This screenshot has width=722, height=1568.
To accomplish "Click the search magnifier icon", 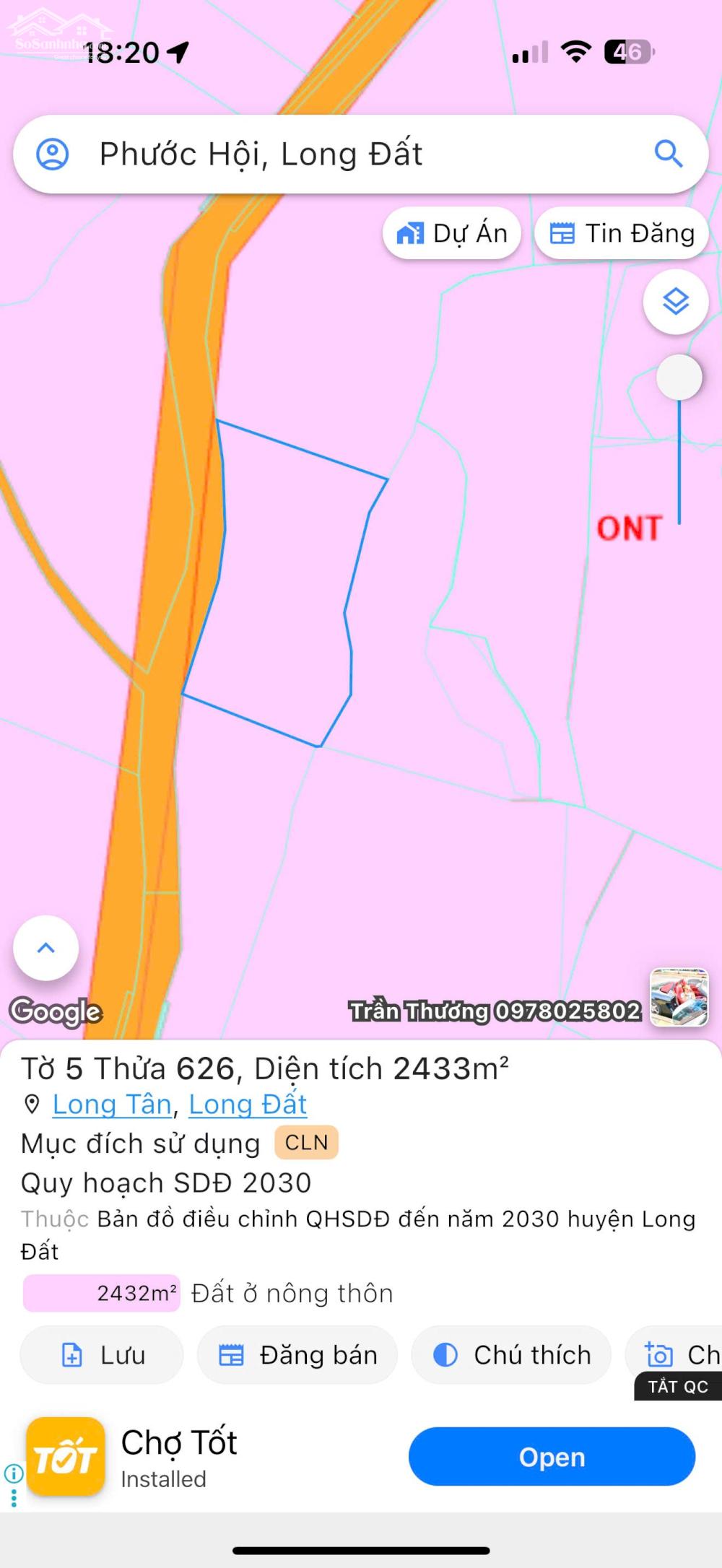I will point(669,153).
